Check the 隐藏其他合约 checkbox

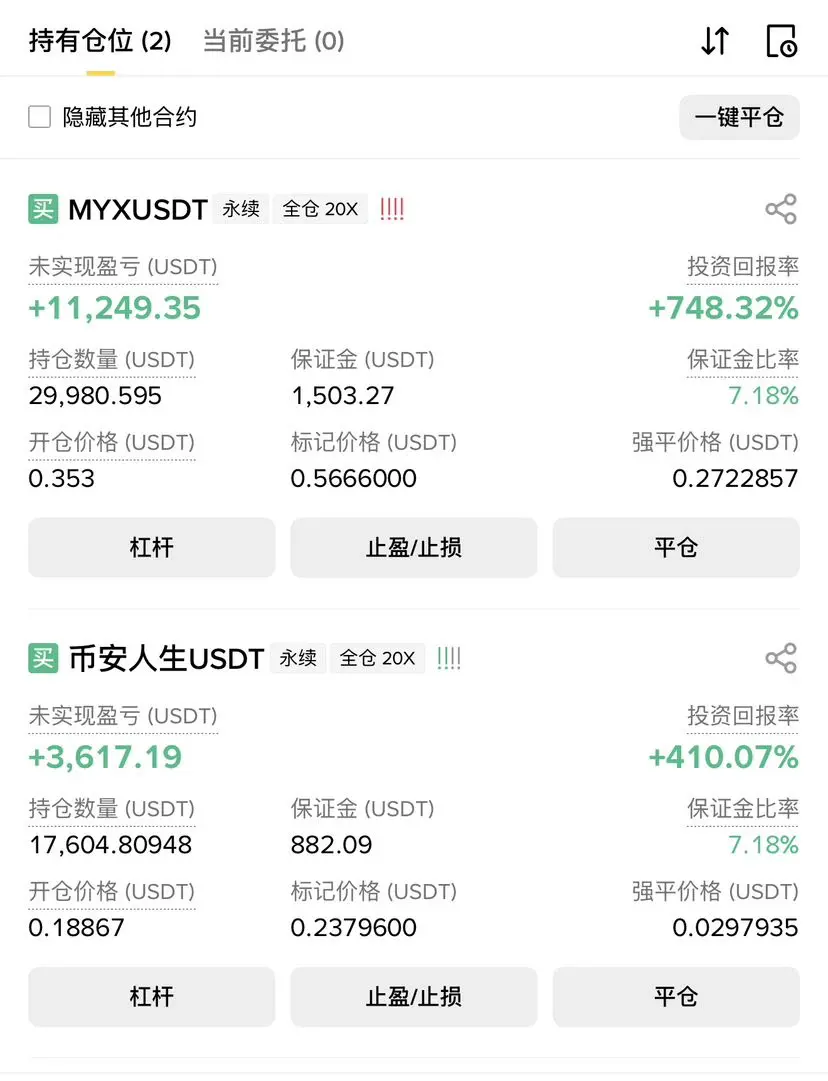40,117
